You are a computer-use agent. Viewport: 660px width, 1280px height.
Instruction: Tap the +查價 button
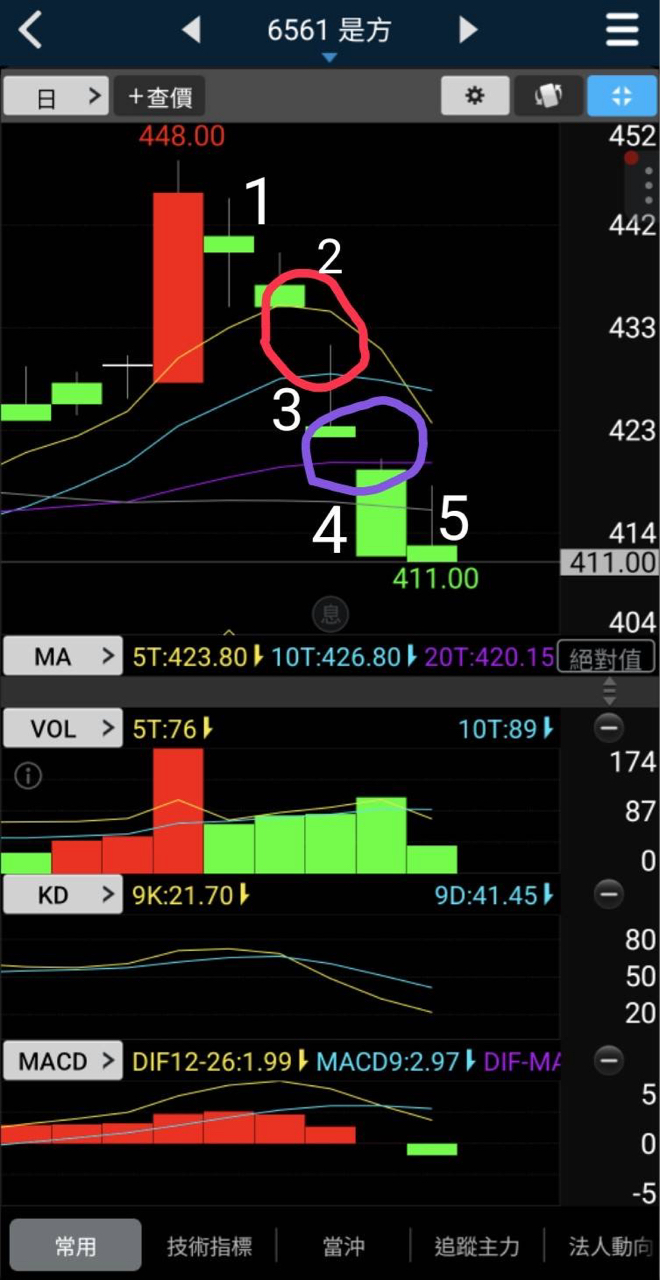click(160, 97)
